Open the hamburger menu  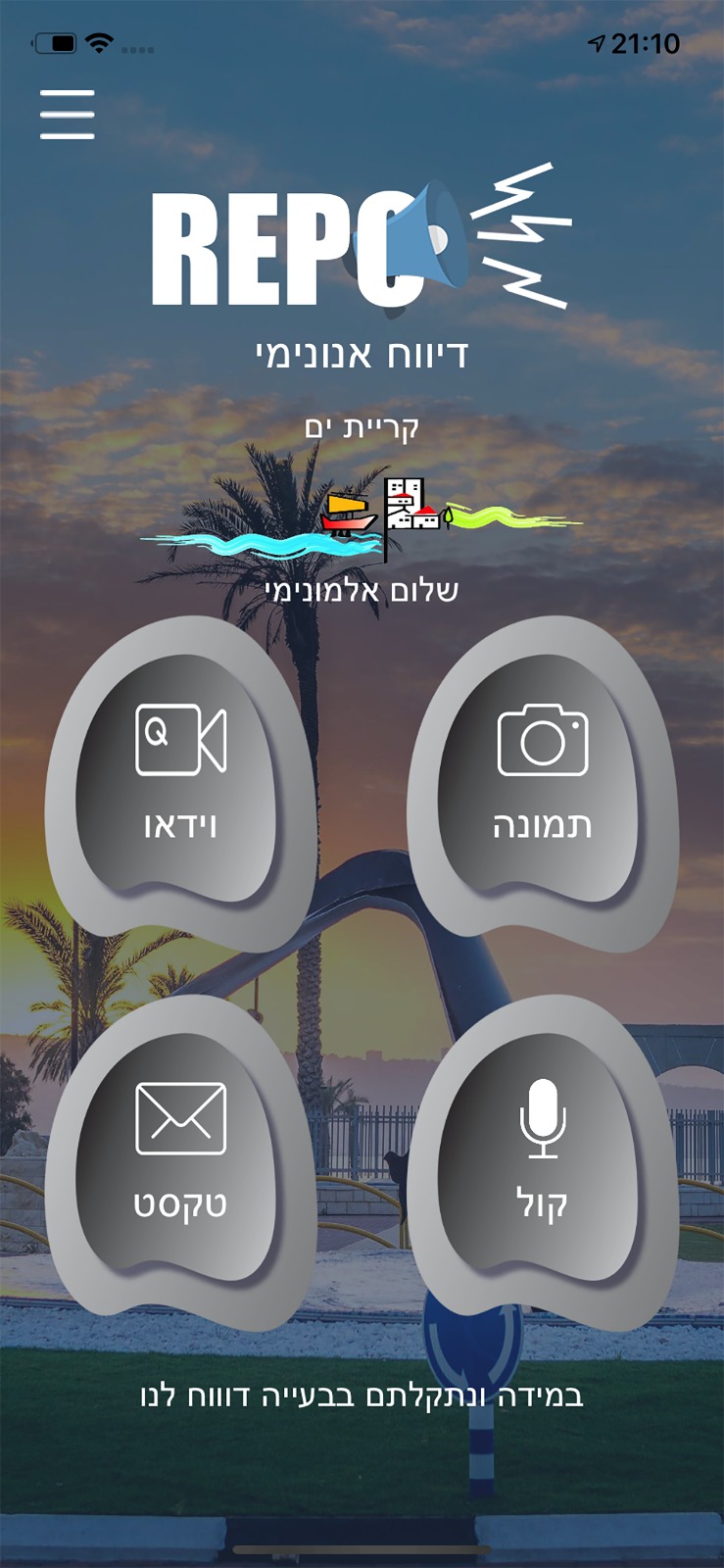[68, 114]
